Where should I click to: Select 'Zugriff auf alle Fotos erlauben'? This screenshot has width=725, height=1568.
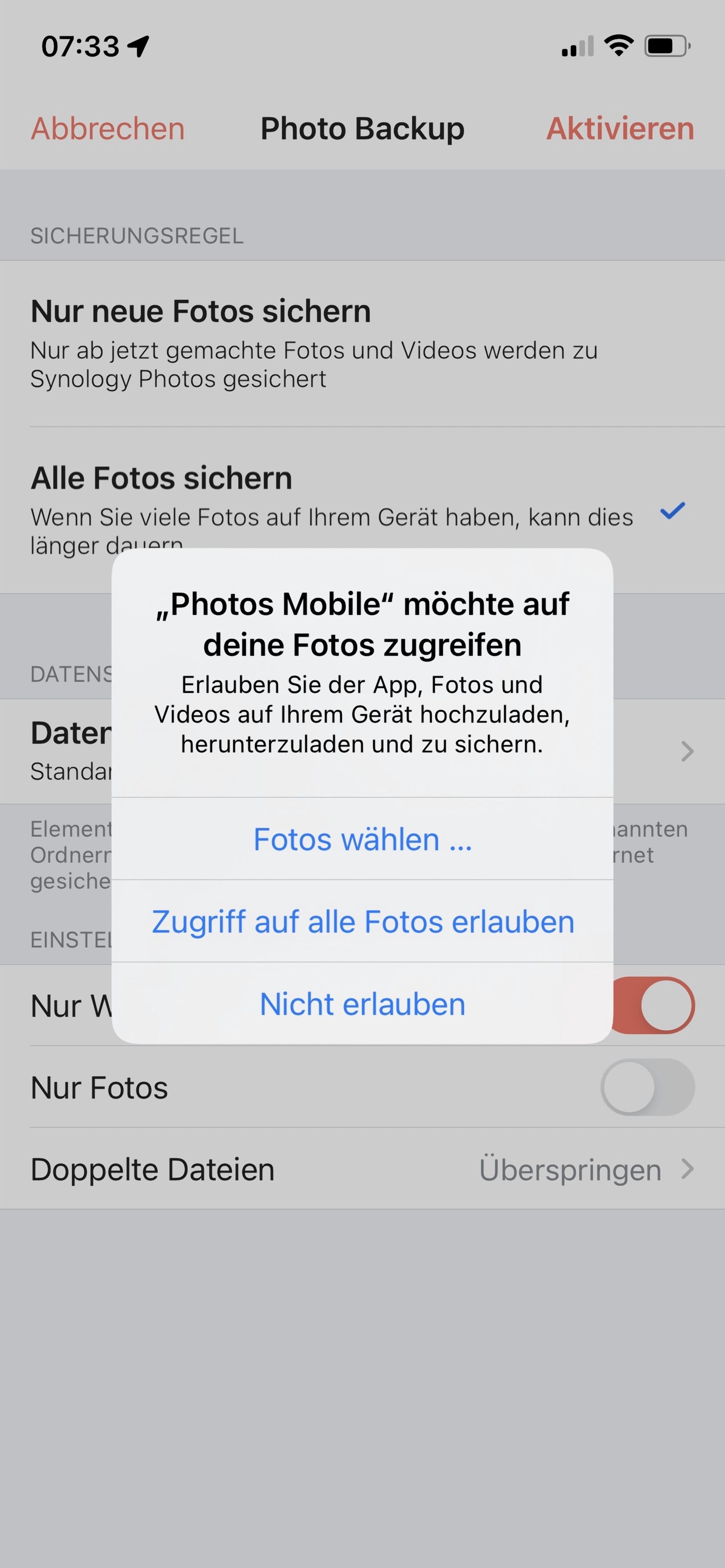362,921
